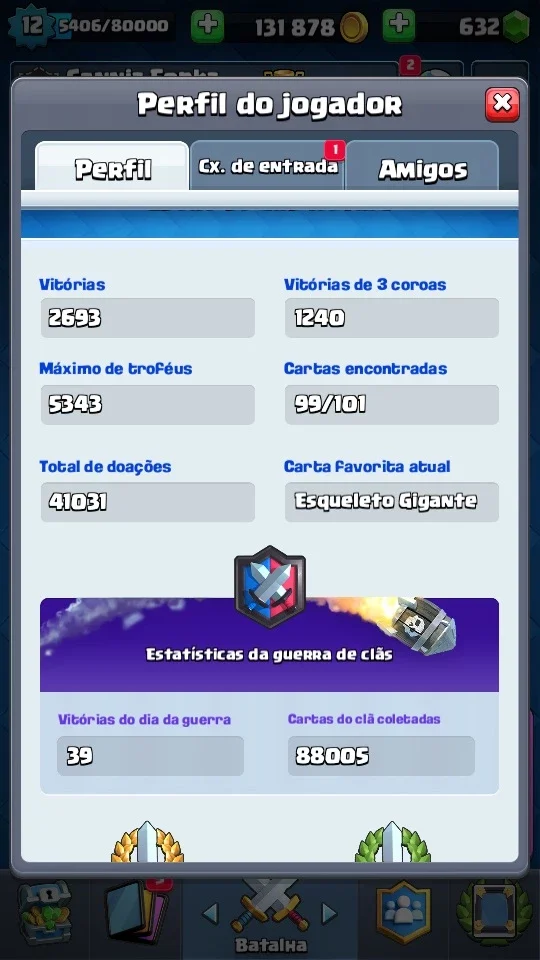The image size is (540, 960).
Task: Buy gems with the plus button
Action: (x=399, y=25)
